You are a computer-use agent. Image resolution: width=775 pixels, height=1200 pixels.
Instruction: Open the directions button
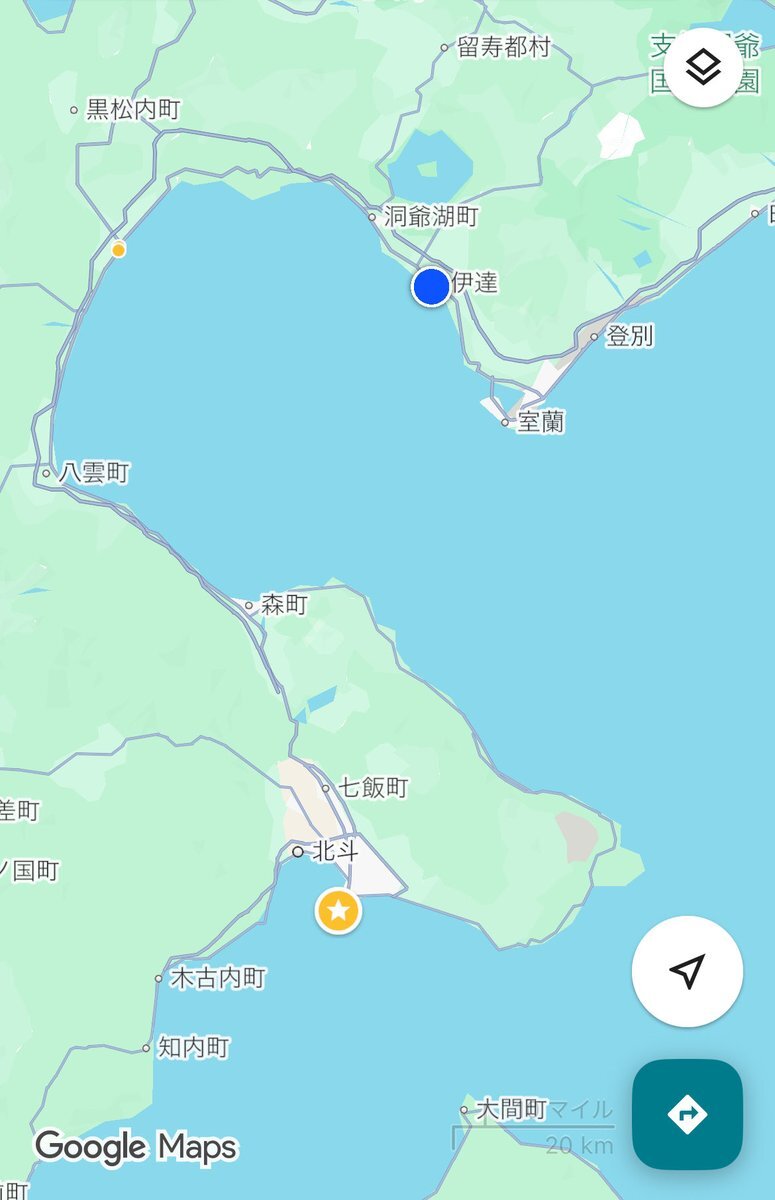[687, 1114]
